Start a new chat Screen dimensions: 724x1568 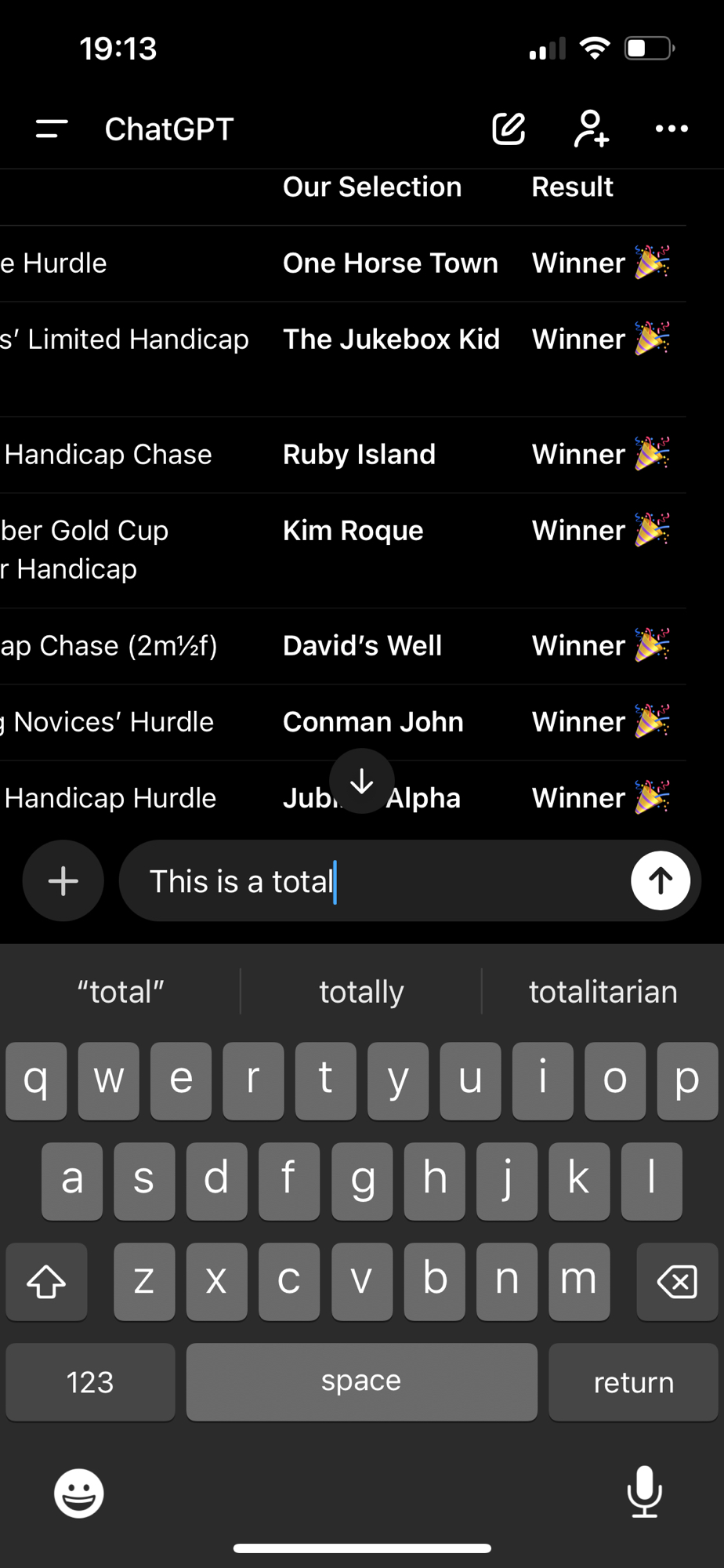(509, 129)
